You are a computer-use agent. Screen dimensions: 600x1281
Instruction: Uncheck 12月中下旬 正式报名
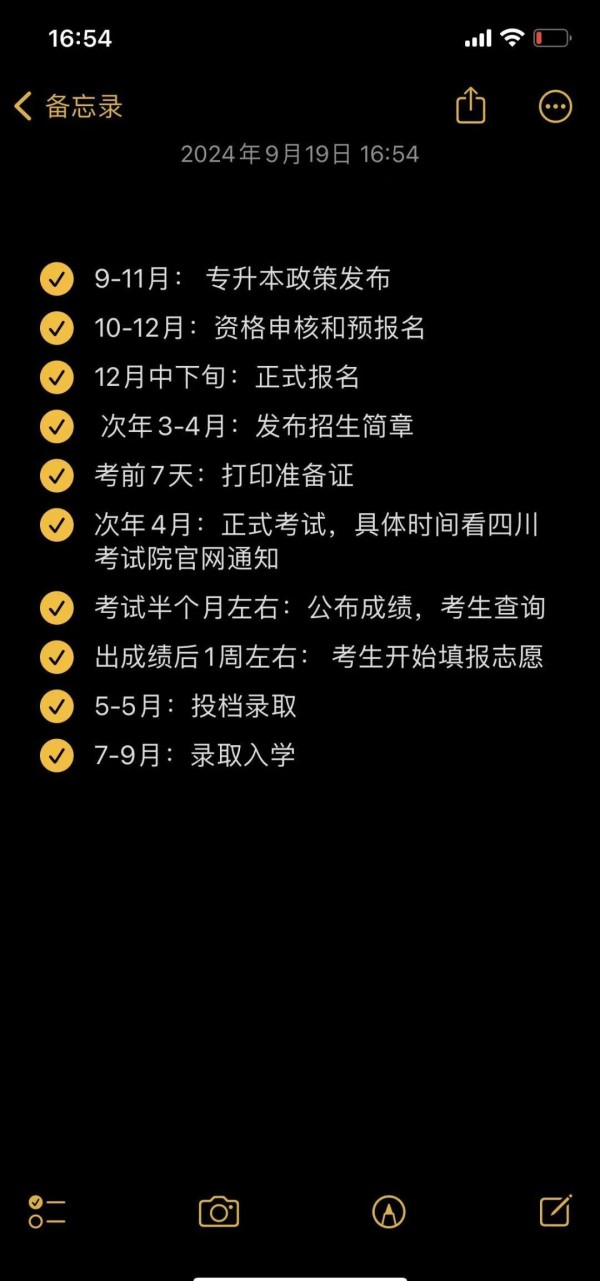56,377
